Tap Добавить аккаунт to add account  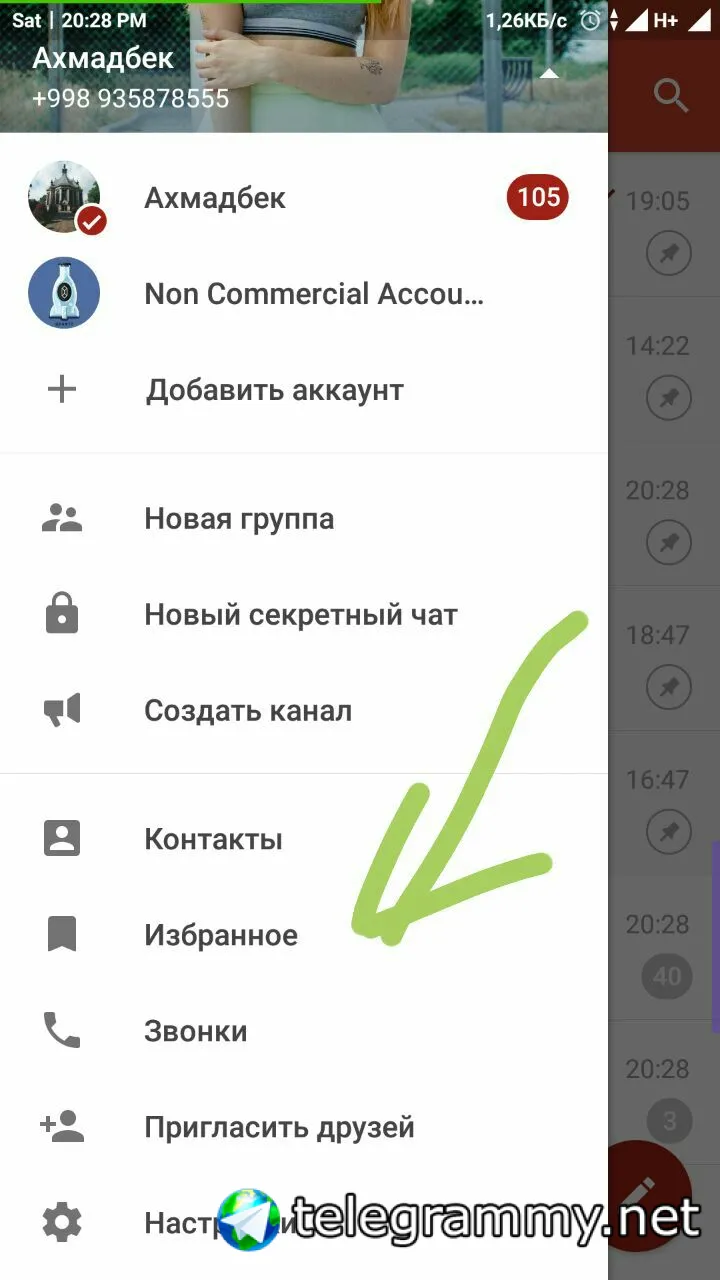click(x=274, y=390)
